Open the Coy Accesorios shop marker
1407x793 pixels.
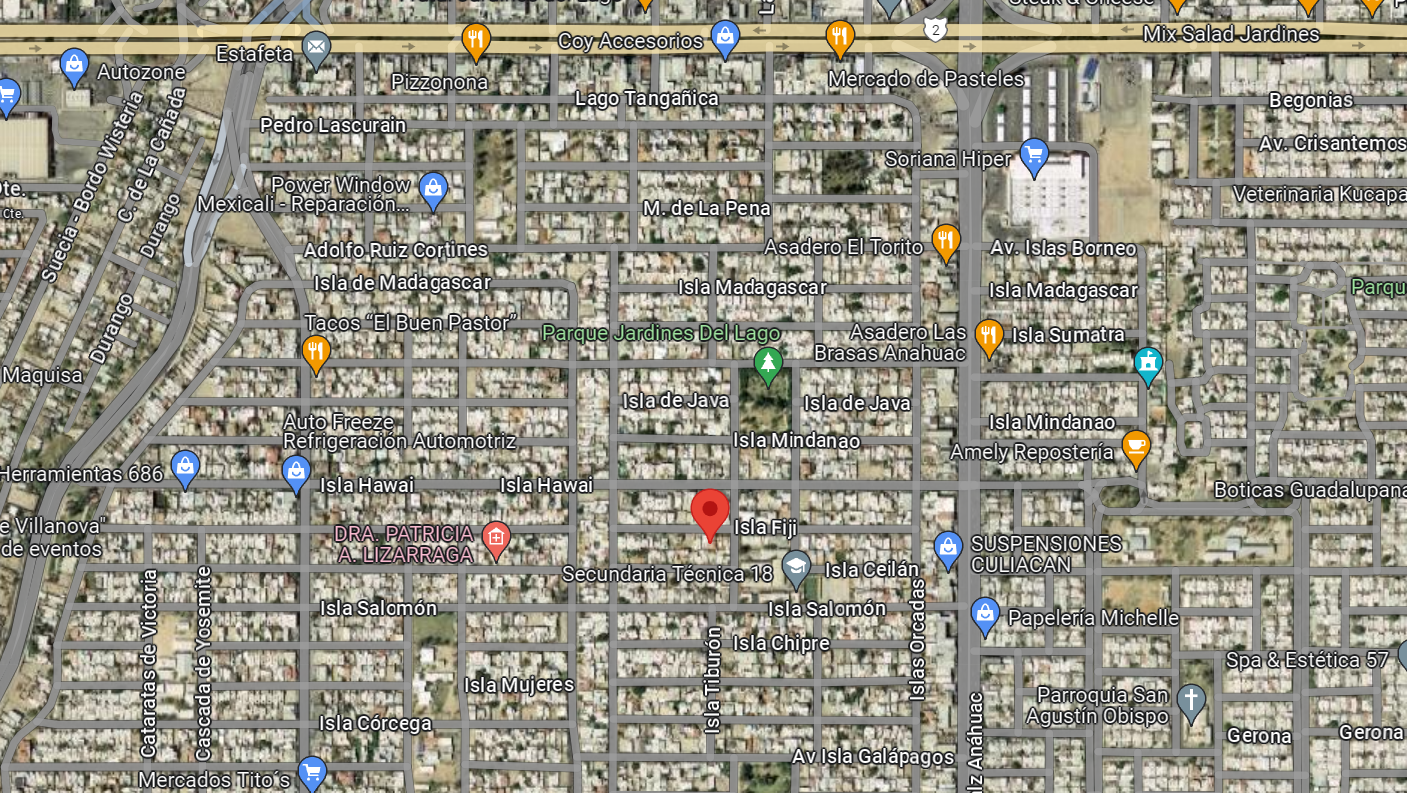coord(725,39)
